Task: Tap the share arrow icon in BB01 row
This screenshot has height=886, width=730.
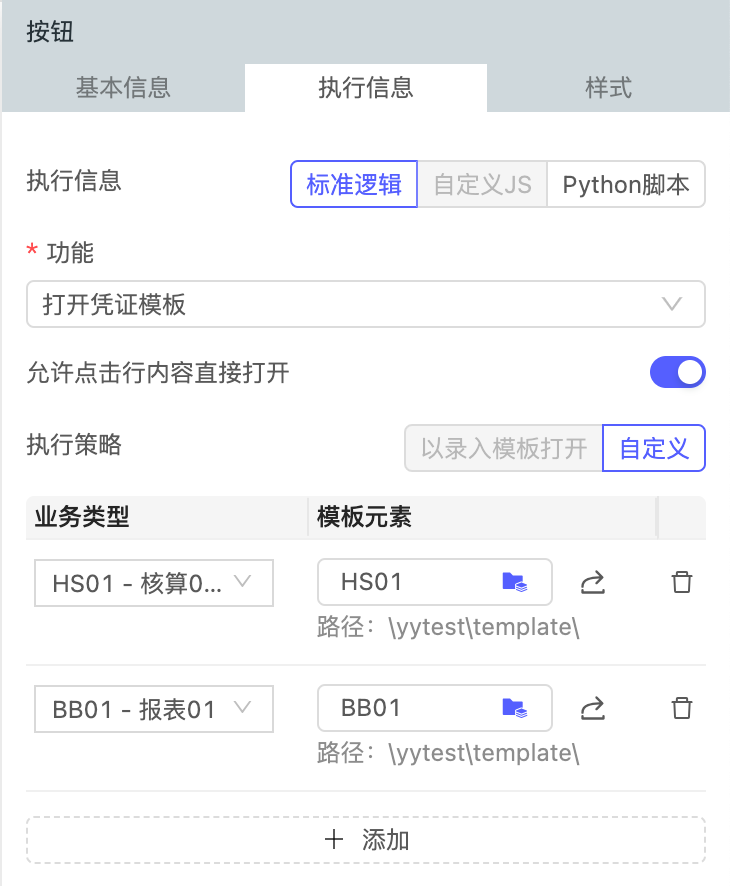Action: 593,709
